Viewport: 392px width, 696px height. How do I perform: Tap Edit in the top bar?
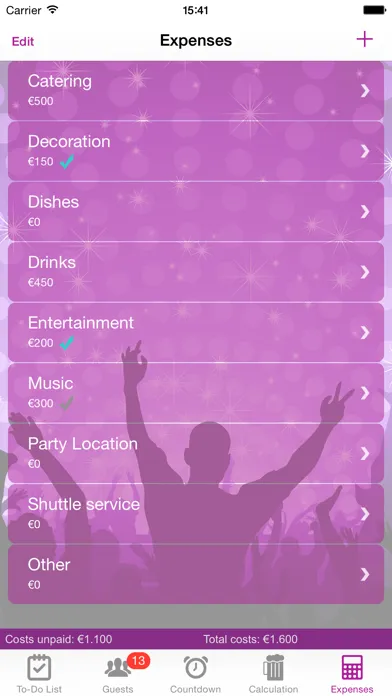pyautogui.click(x=23, y=41)
